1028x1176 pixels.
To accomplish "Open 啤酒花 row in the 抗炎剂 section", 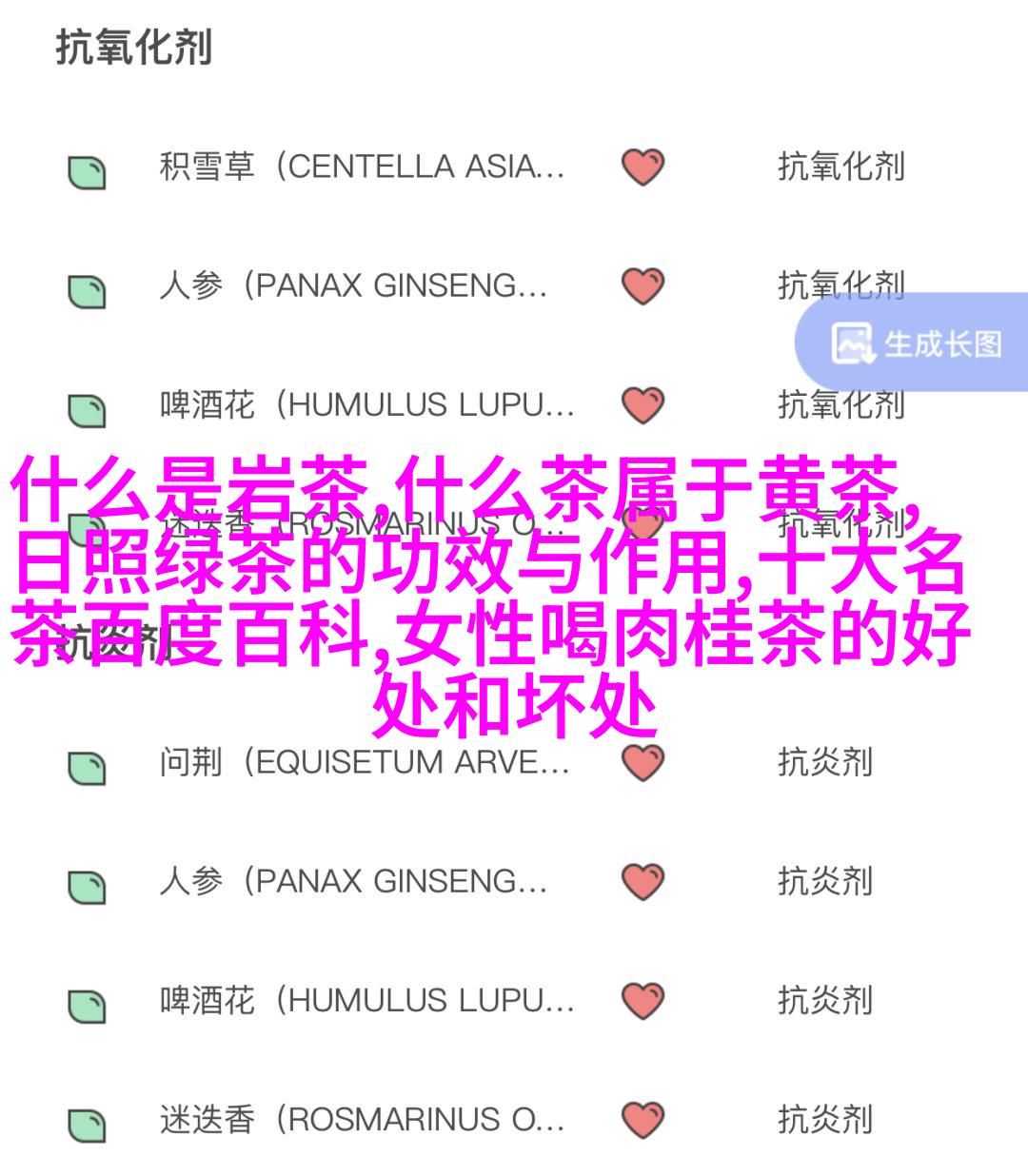I will click(366, 1001).
